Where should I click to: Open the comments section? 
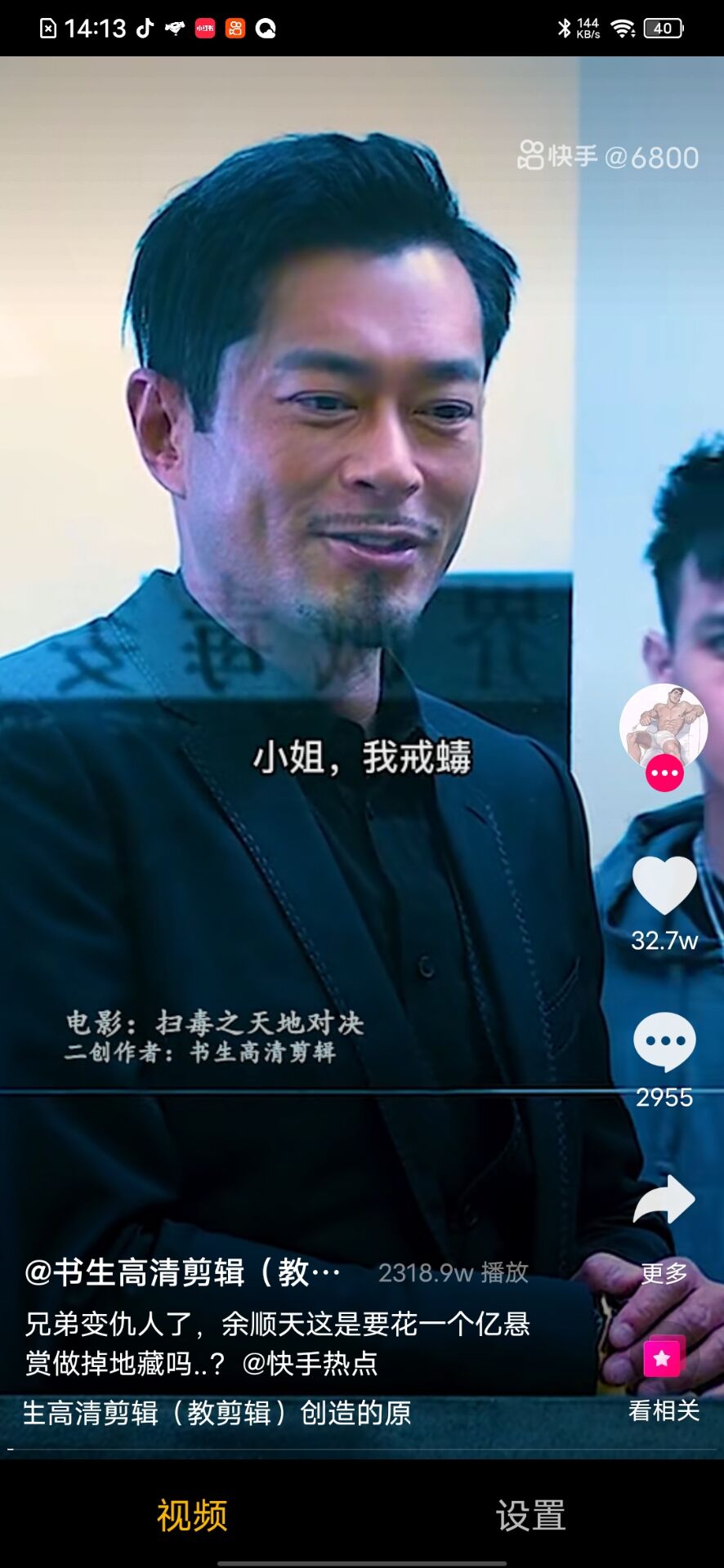pos(664,1042)
